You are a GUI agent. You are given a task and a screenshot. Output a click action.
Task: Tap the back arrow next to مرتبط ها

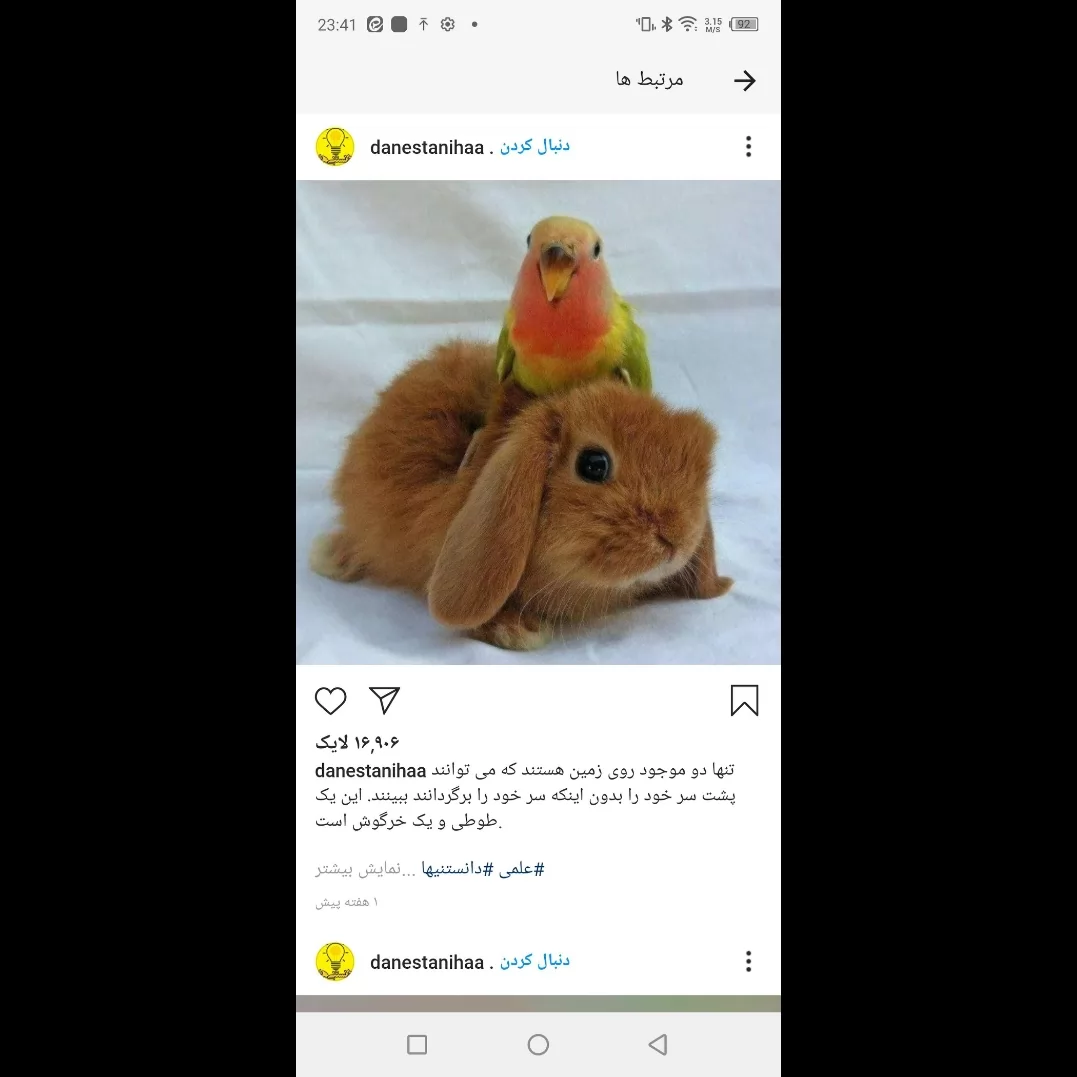pos(745,80)
